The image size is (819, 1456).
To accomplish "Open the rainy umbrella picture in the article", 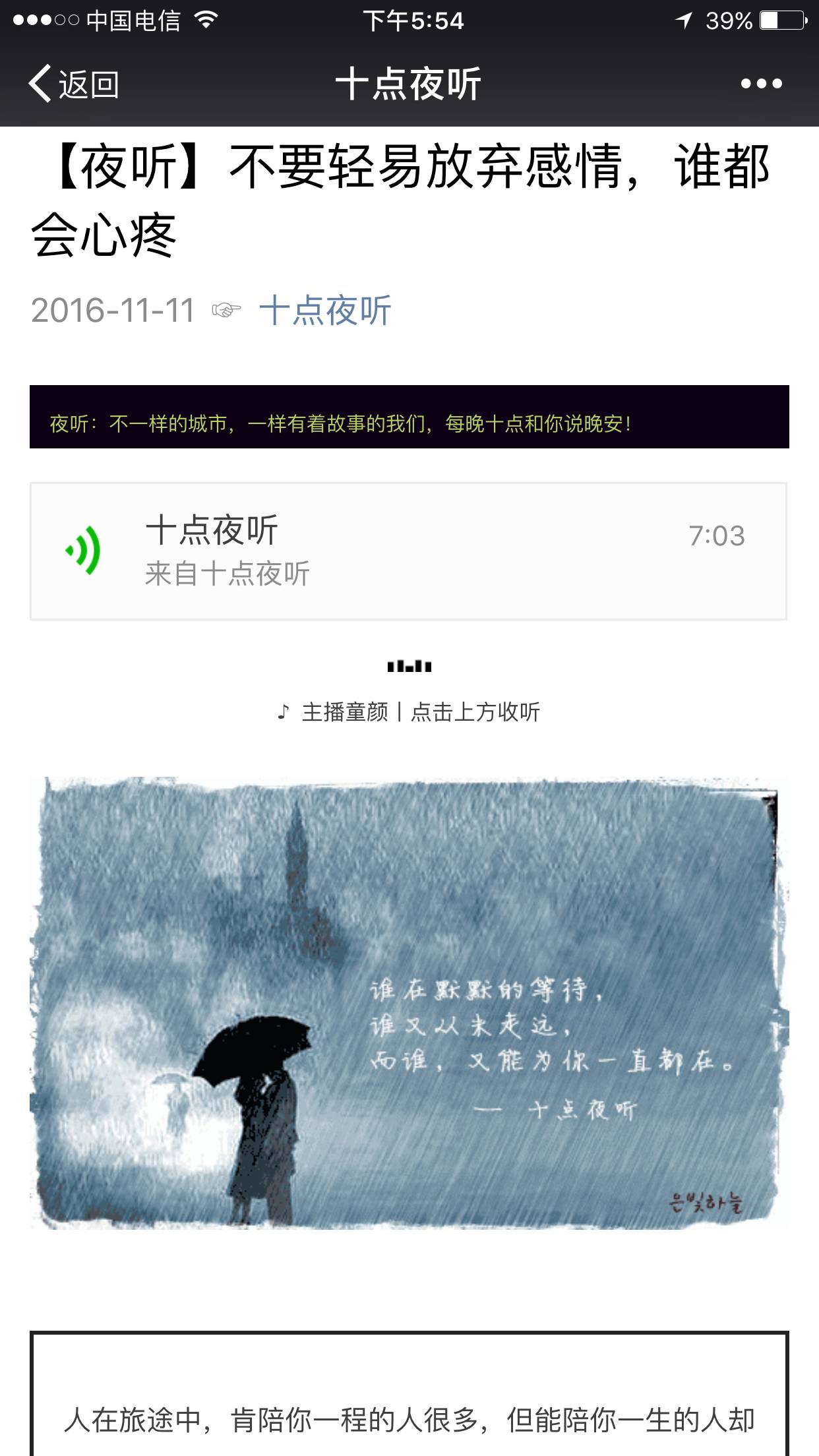I will coord(409,1003).
